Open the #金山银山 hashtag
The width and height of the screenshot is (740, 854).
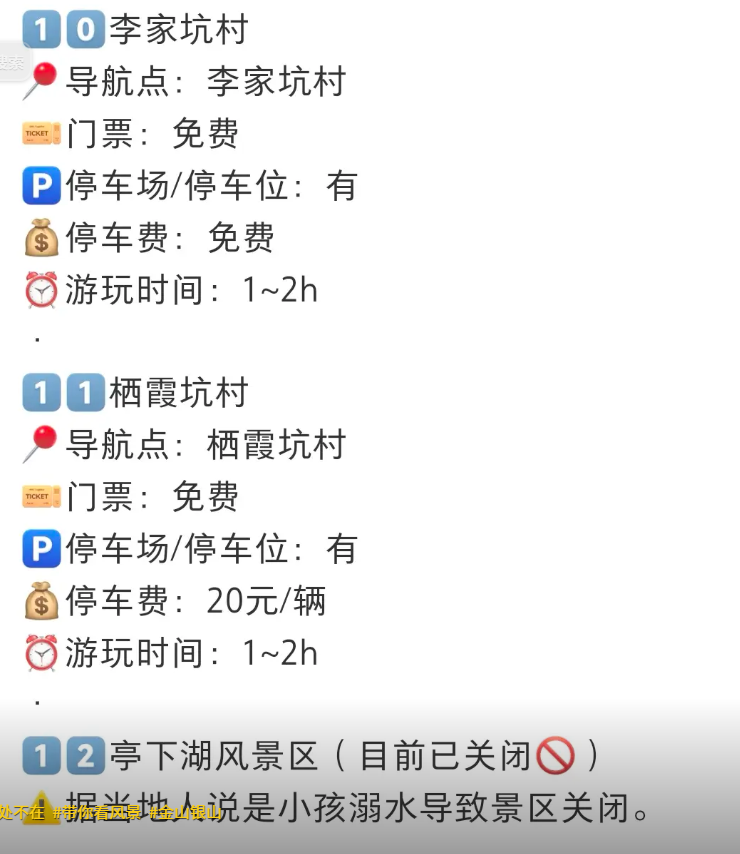coord(184,812)
